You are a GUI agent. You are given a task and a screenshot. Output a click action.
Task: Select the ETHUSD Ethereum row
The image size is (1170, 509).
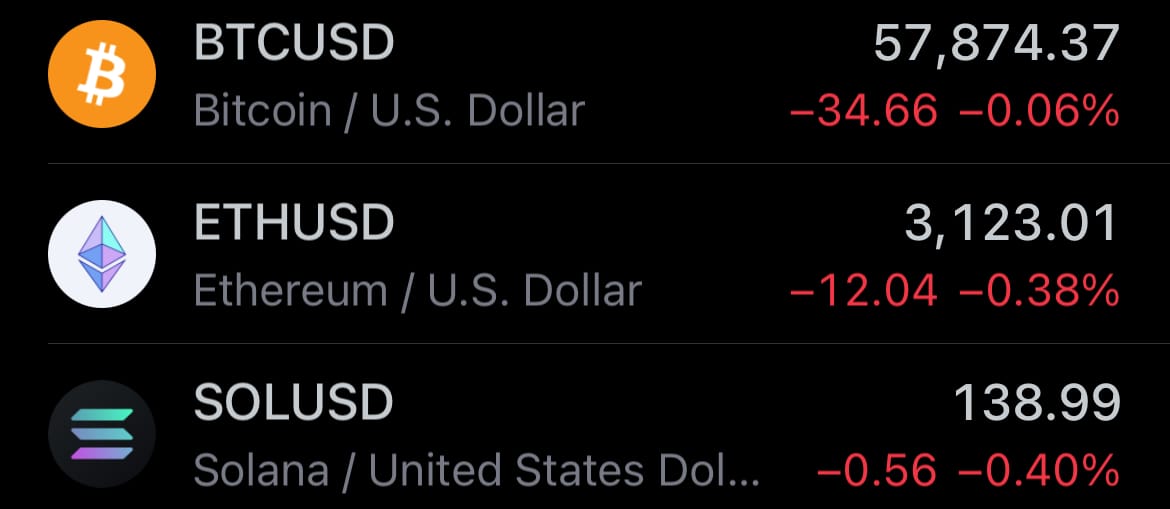(585, 256)
